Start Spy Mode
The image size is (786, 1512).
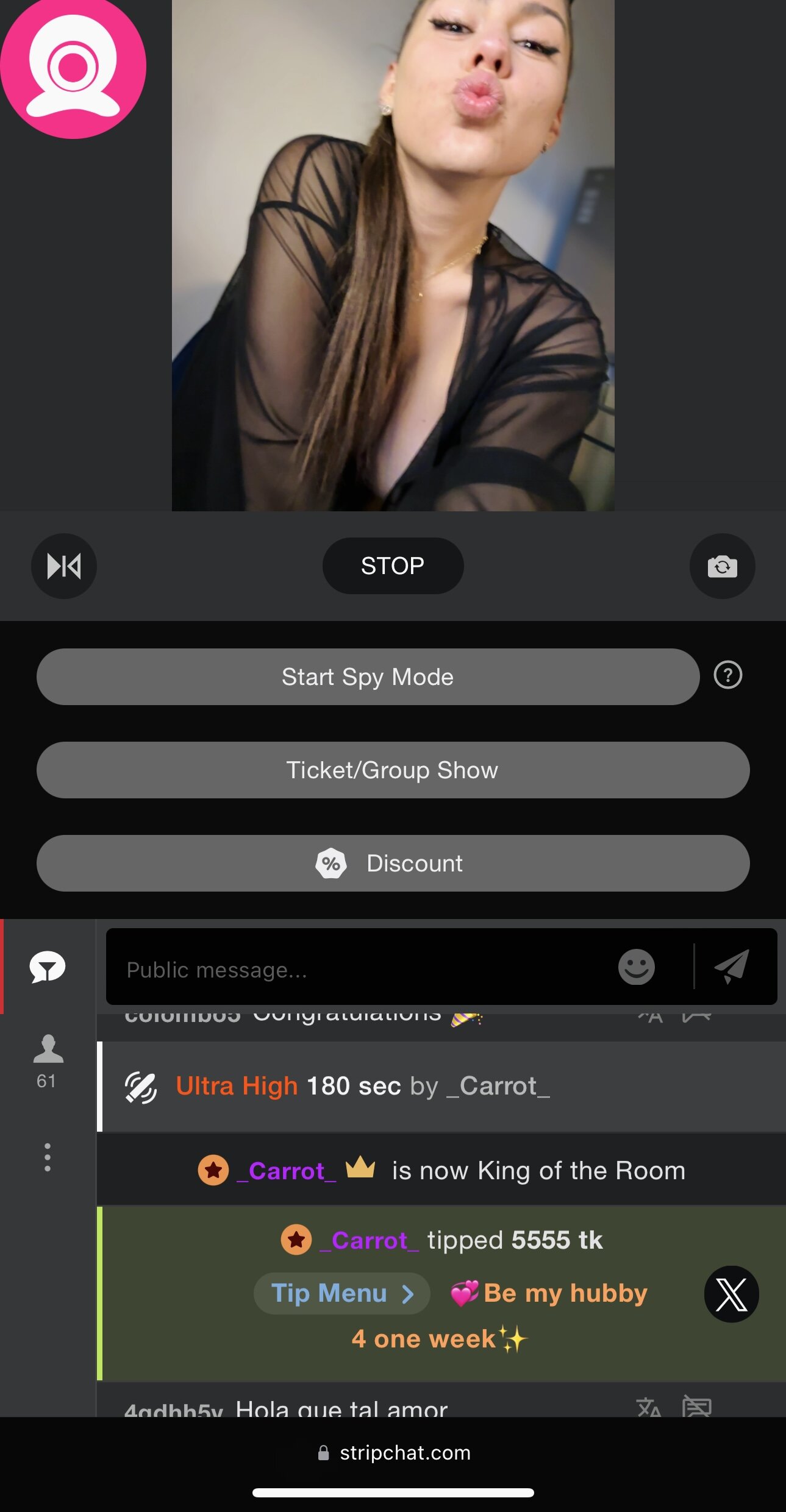pyautogui.click(x=368, y=676)
